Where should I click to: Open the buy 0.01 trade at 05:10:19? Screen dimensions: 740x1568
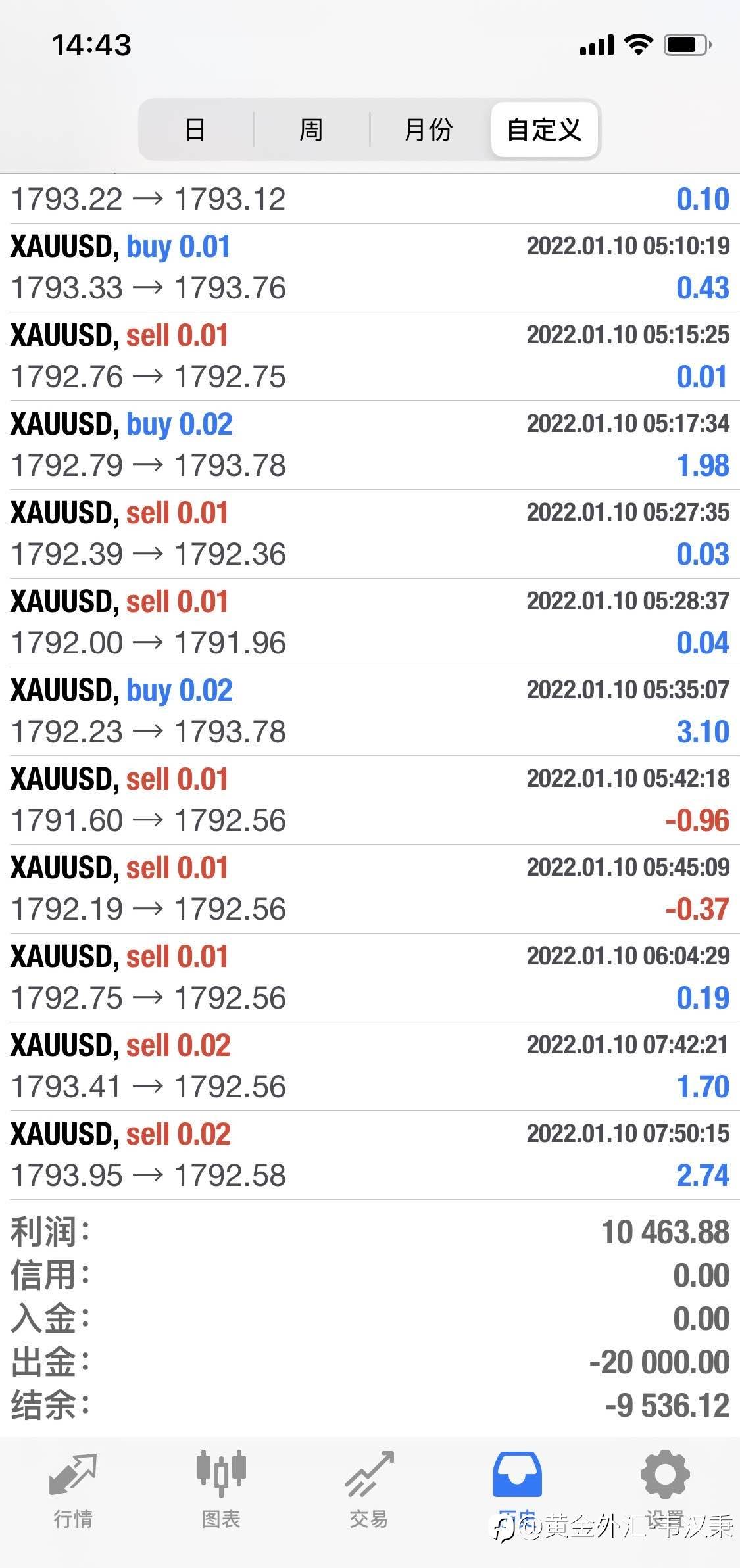370,268
